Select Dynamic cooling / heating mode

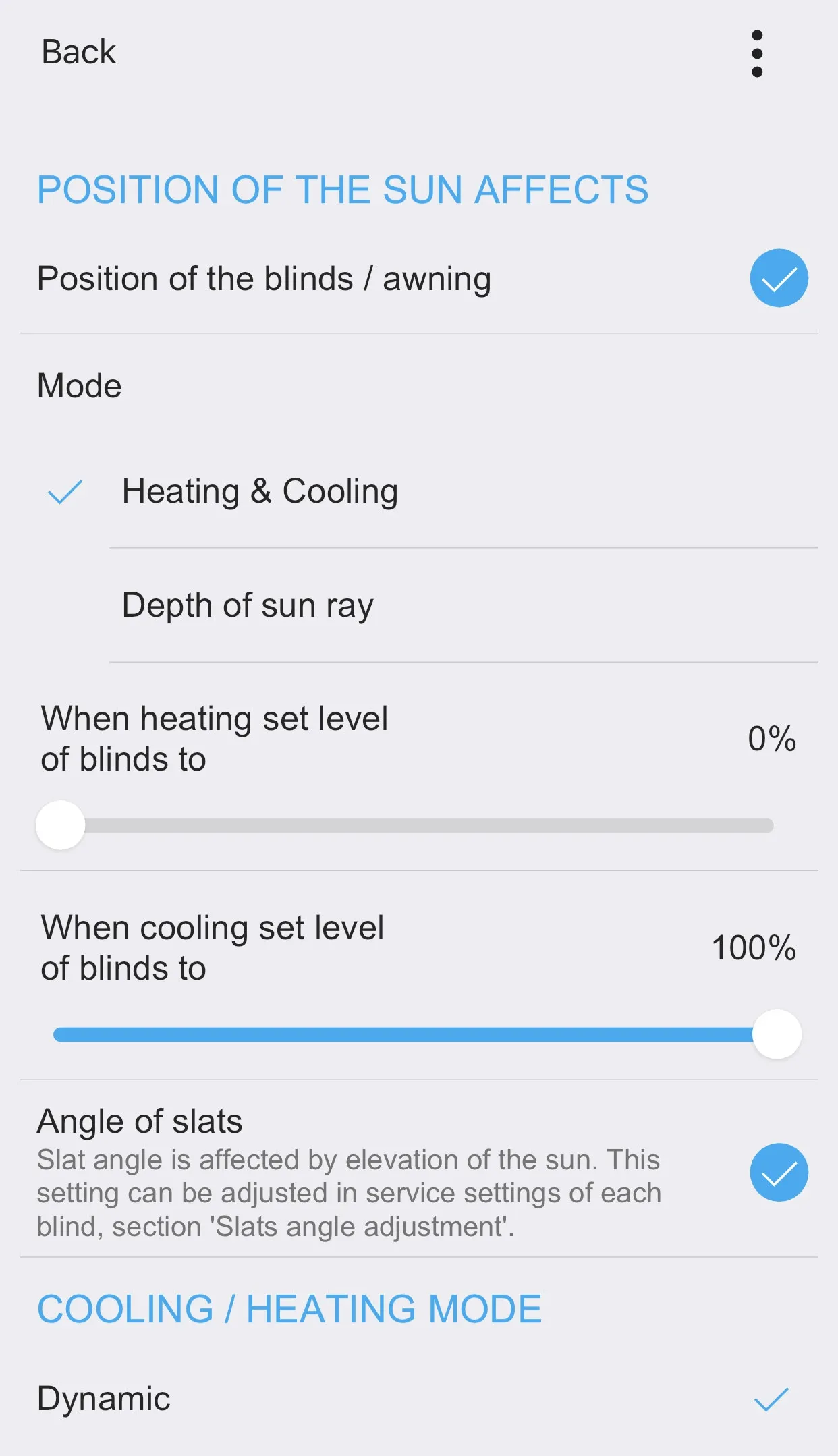(x=104, y=1399)
